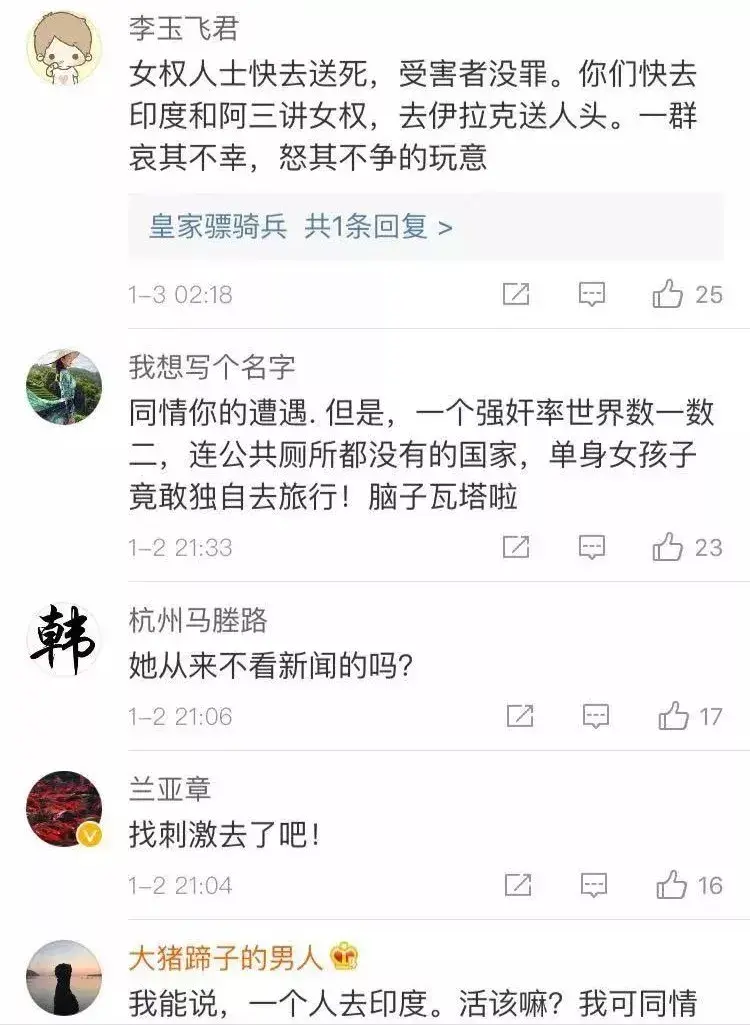The height and width of the screenshot is (1025, 750).
Task: View 我想写个名字's profile picture
Action: click(x=64, y=387)
